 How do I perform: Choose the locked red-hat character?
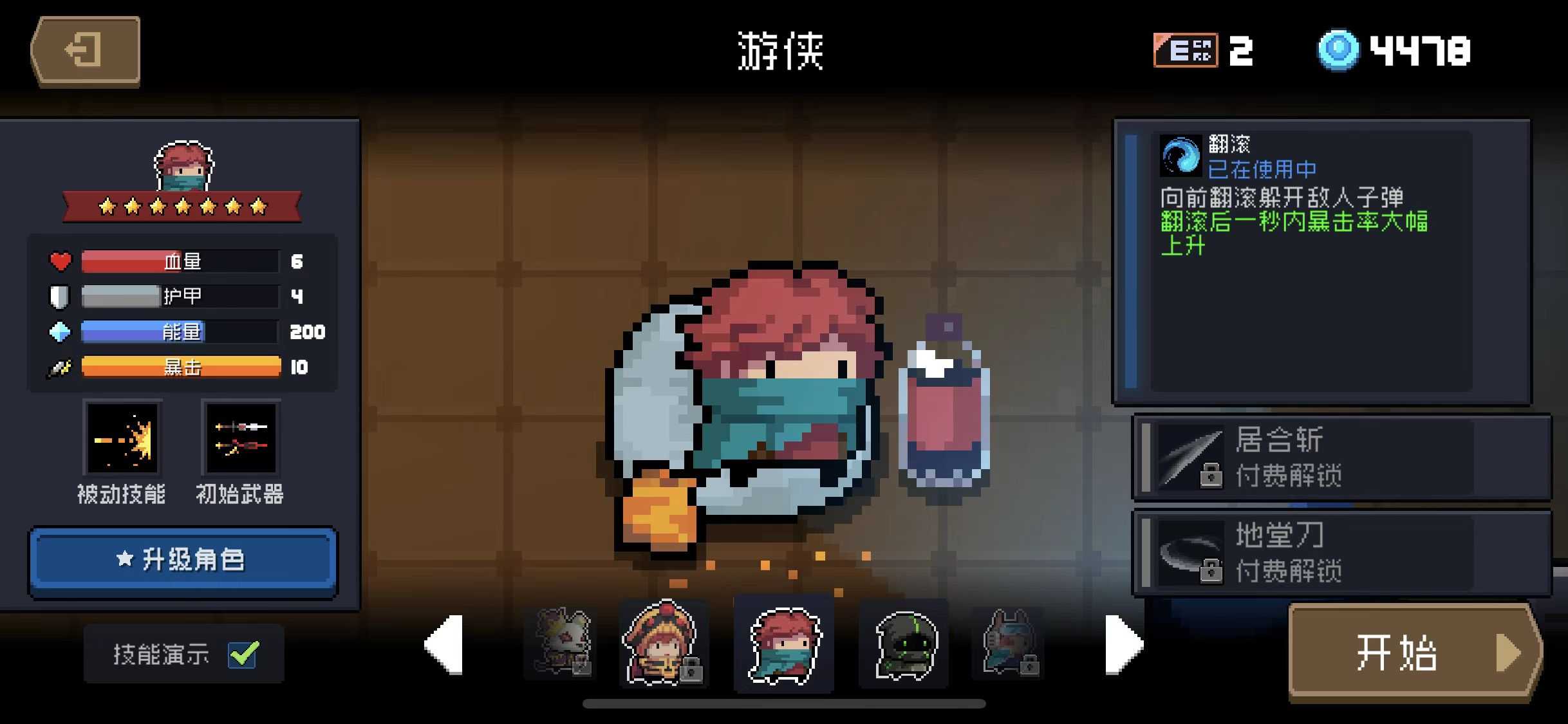point(663,644)
